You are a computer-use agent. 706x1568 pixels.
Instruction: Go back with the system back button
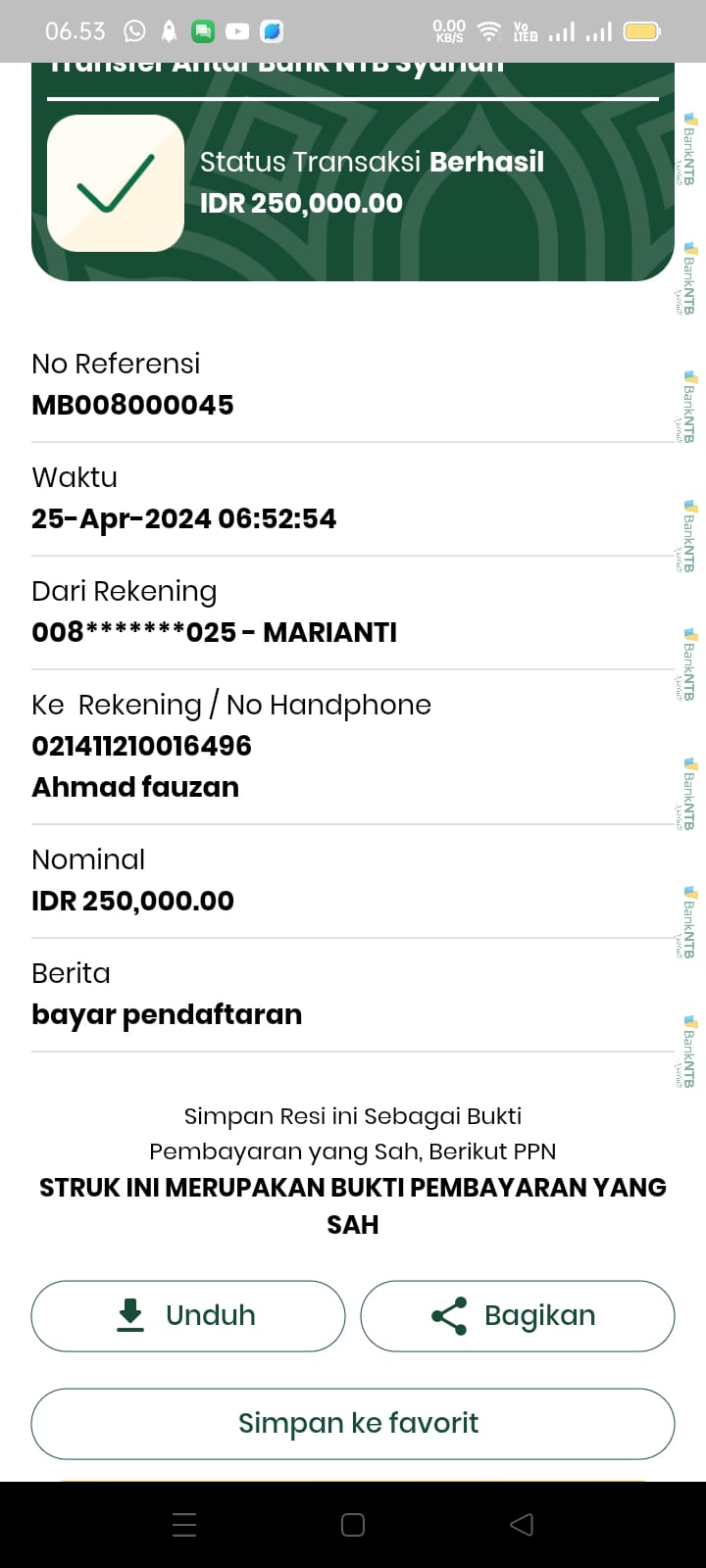coord(522,1524)
